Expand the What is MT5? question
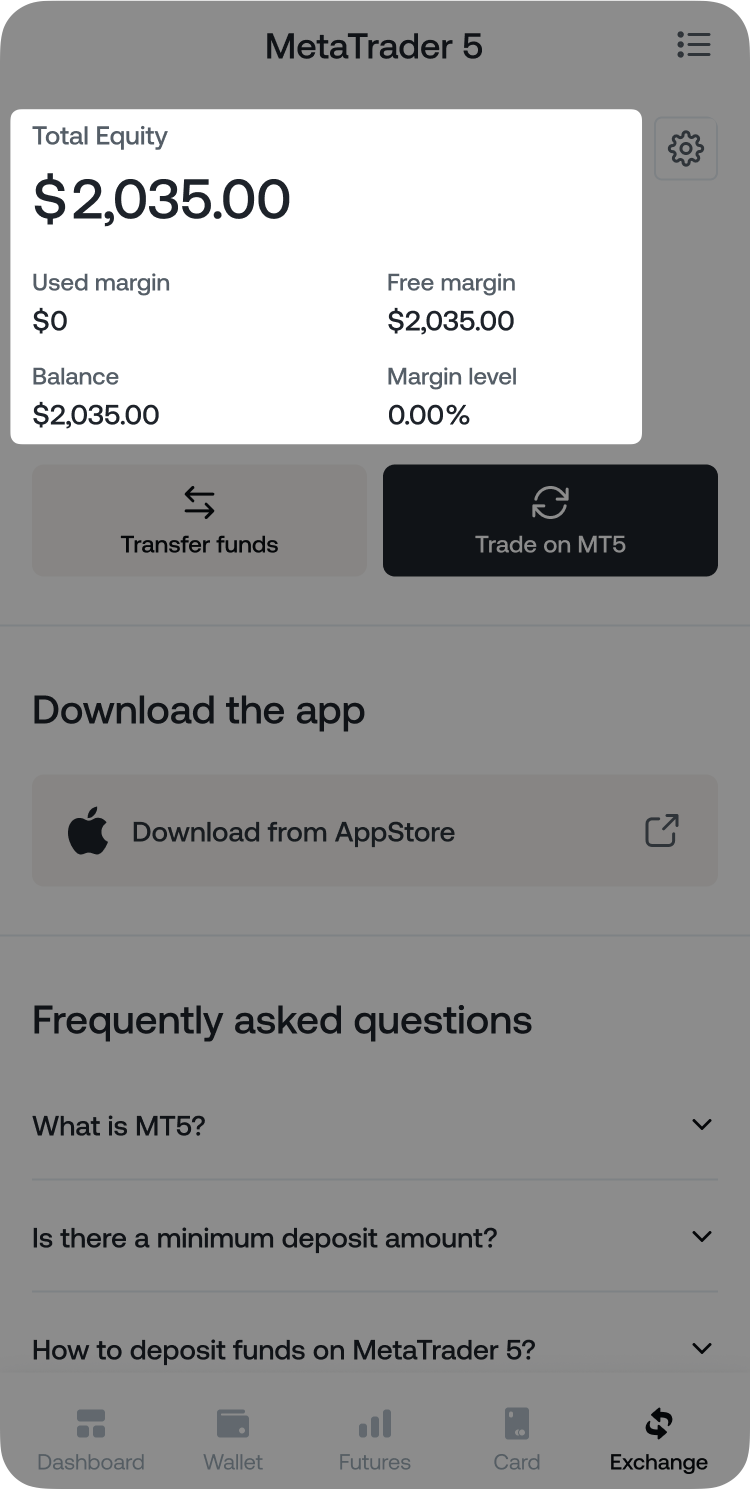This screenshot has height=1489, width=750. [375, 1125]
